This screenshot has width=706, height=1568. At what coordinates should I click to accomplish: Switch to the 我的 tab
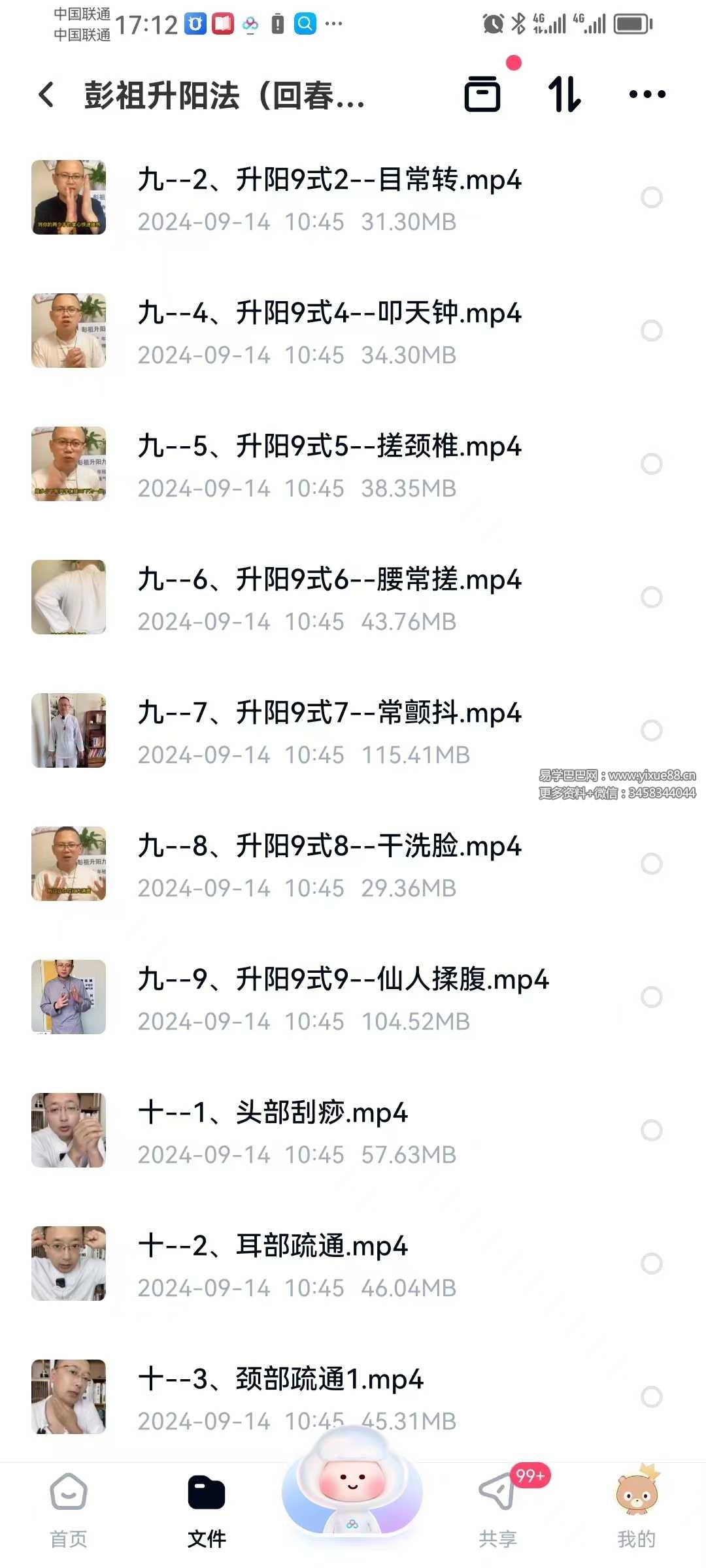click(x=637, y=1503)
